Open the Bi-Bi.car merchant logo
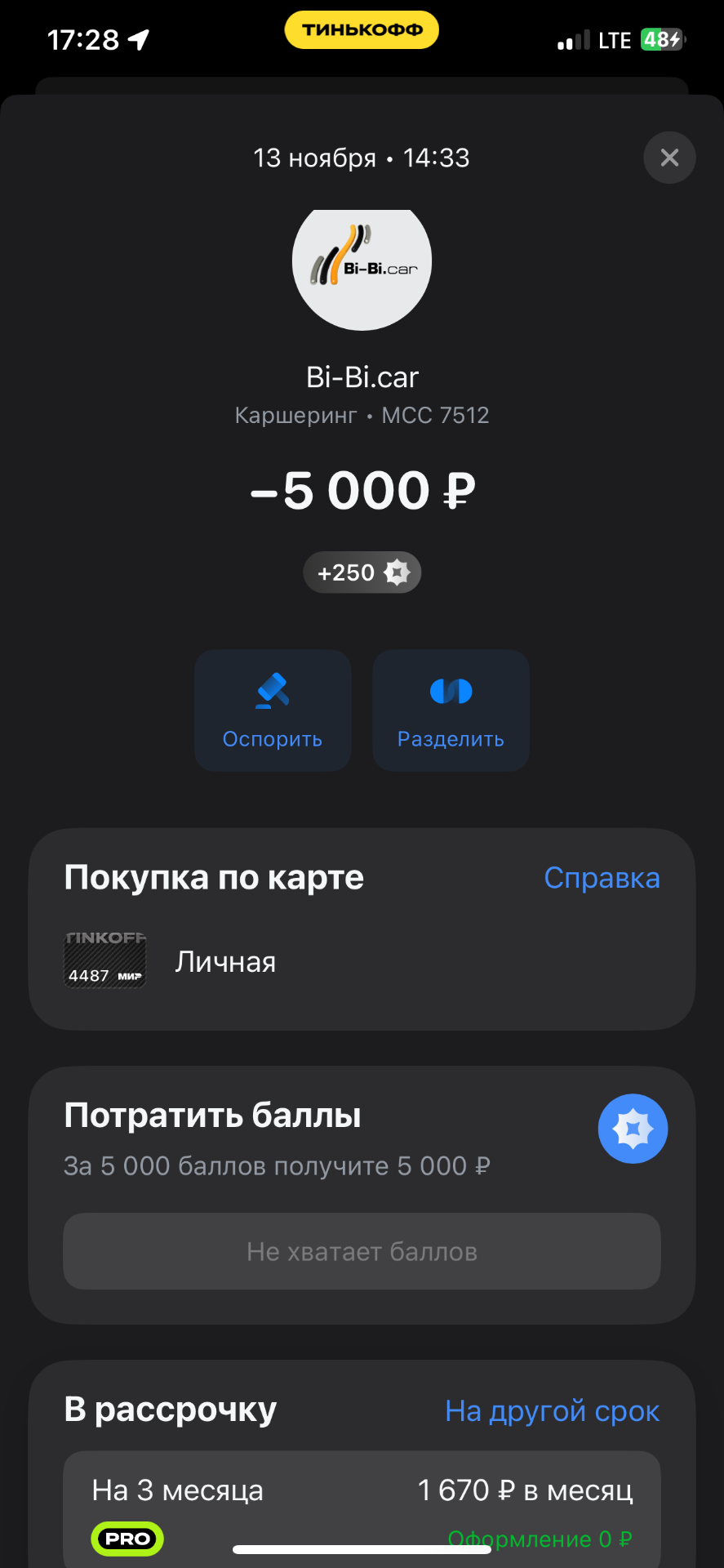Image resolution: width=724 pixels, height=1568 pixels. pyautogui.click(x=362, y=263)
